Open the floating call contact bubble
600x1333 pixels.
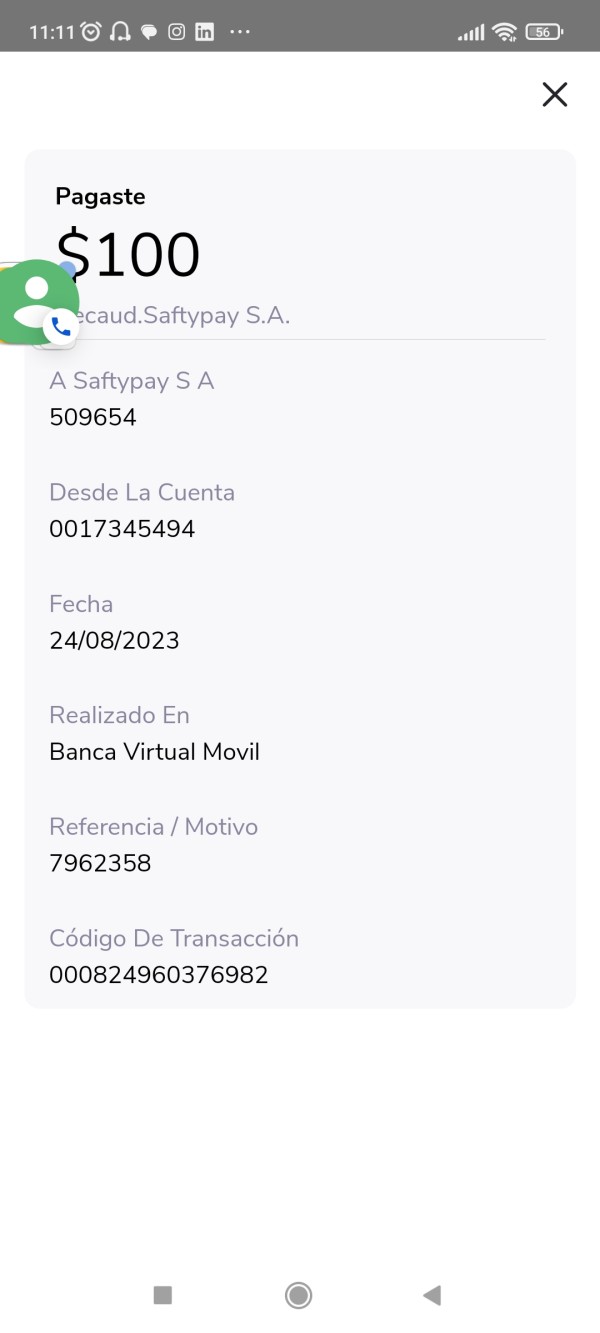click(x=36, y=302)
